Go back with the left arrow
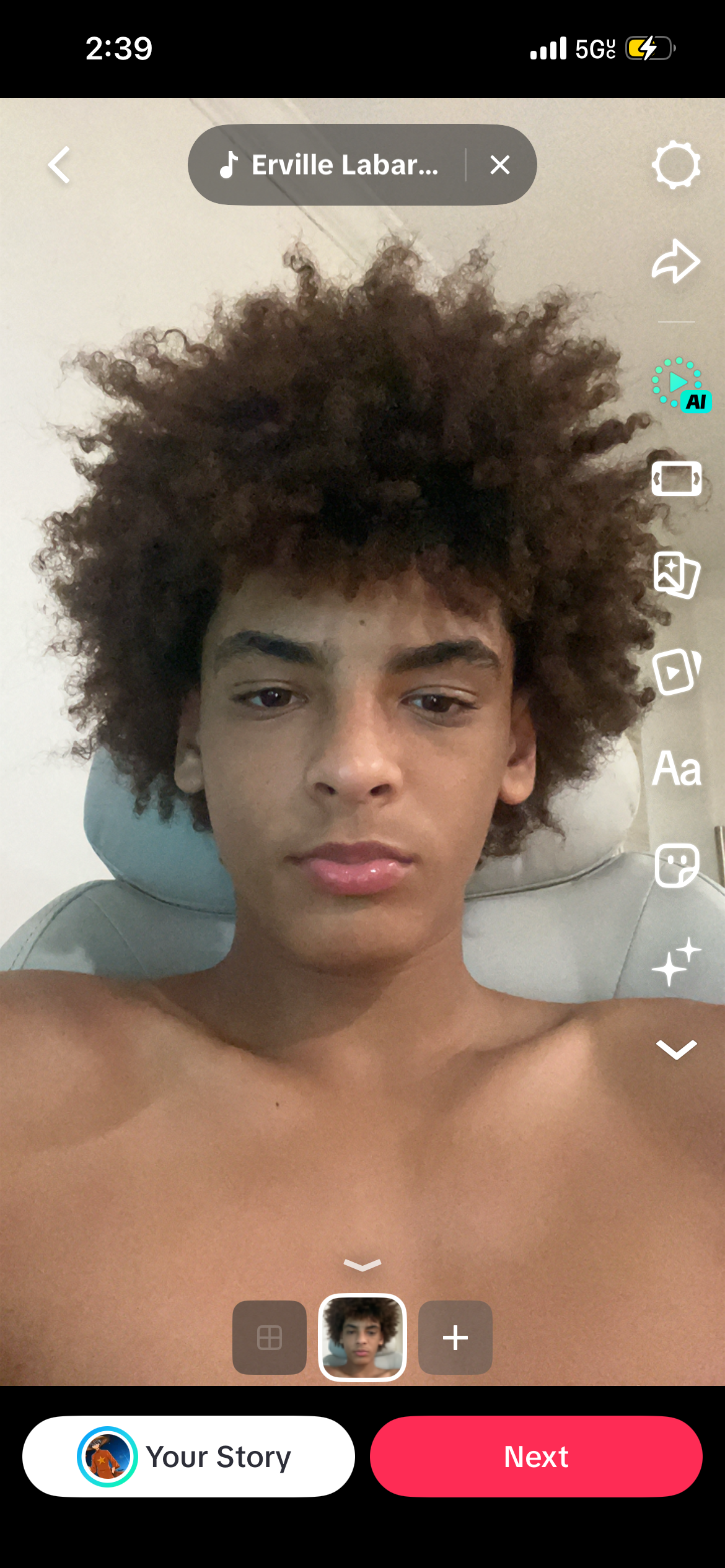This screenshot has height=1568, width=725. coord(59,165)
